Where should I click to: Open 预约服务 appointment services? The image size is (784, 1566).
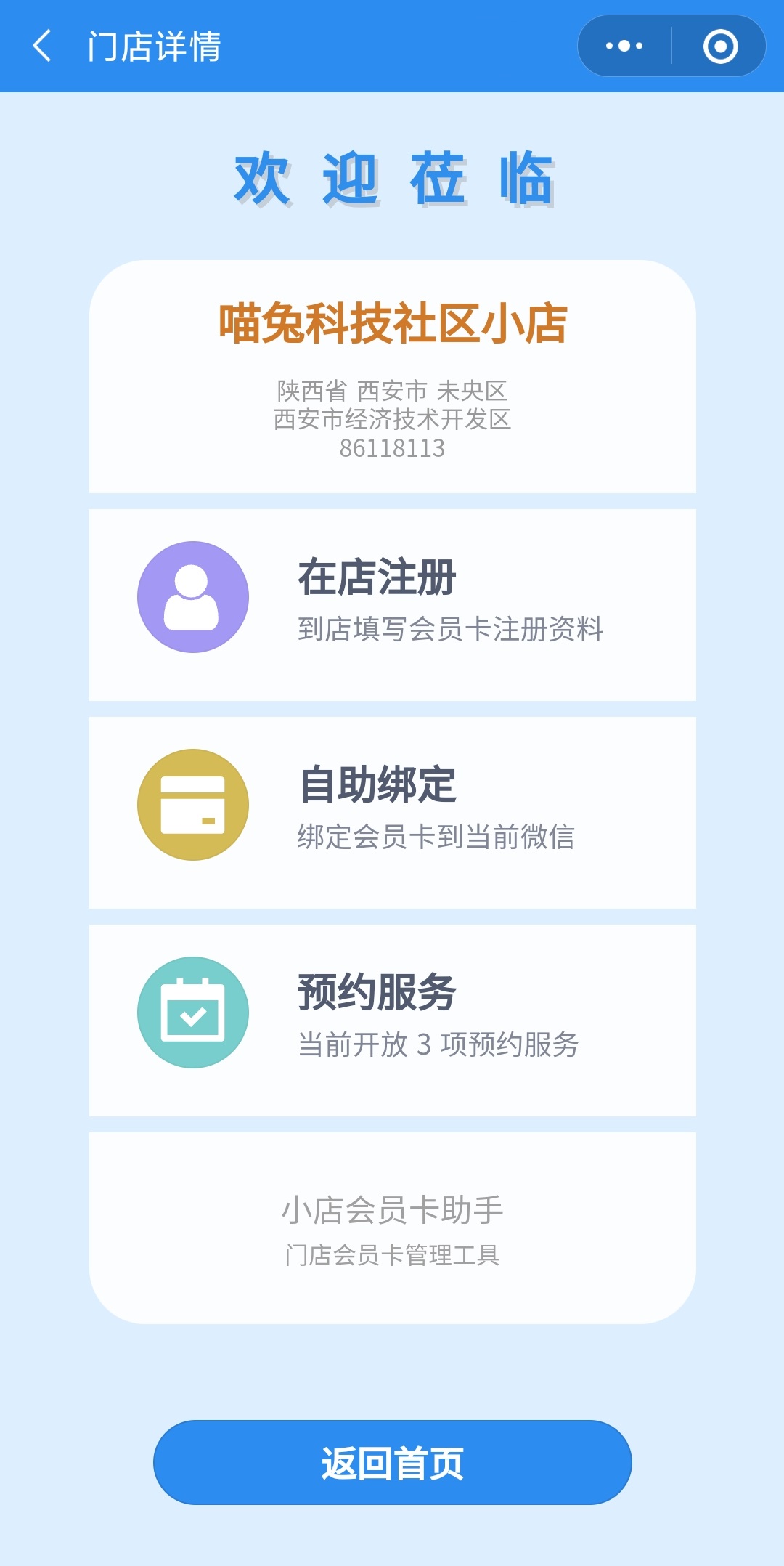(x=392, y=1020)
